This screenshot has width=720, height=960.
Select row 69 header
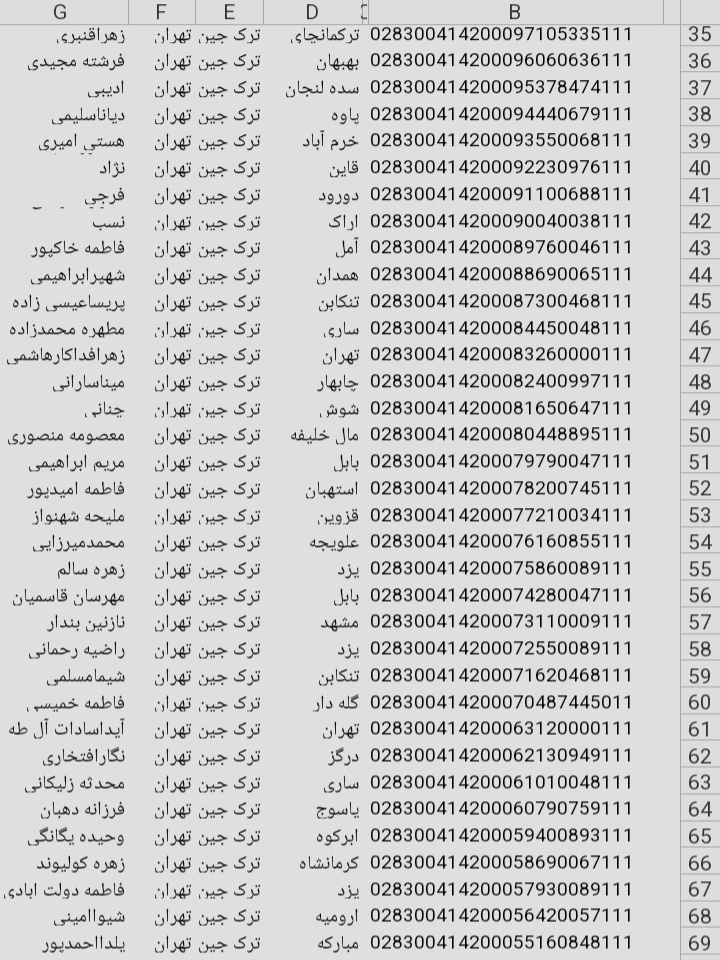pyautogui.click(x=700, y=943)
